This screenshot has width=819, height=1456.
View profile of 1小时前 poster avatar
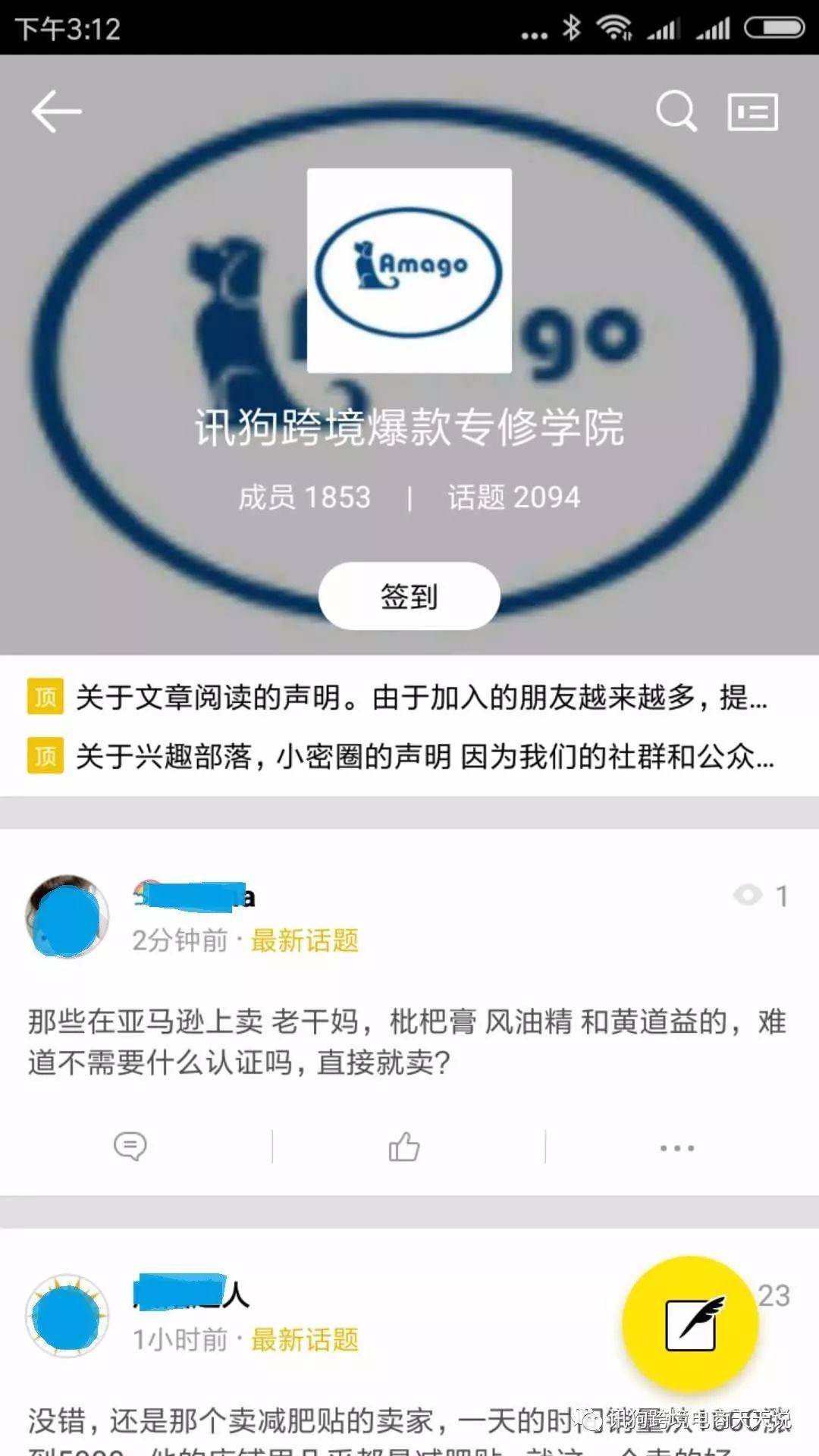coord(67,1316)
